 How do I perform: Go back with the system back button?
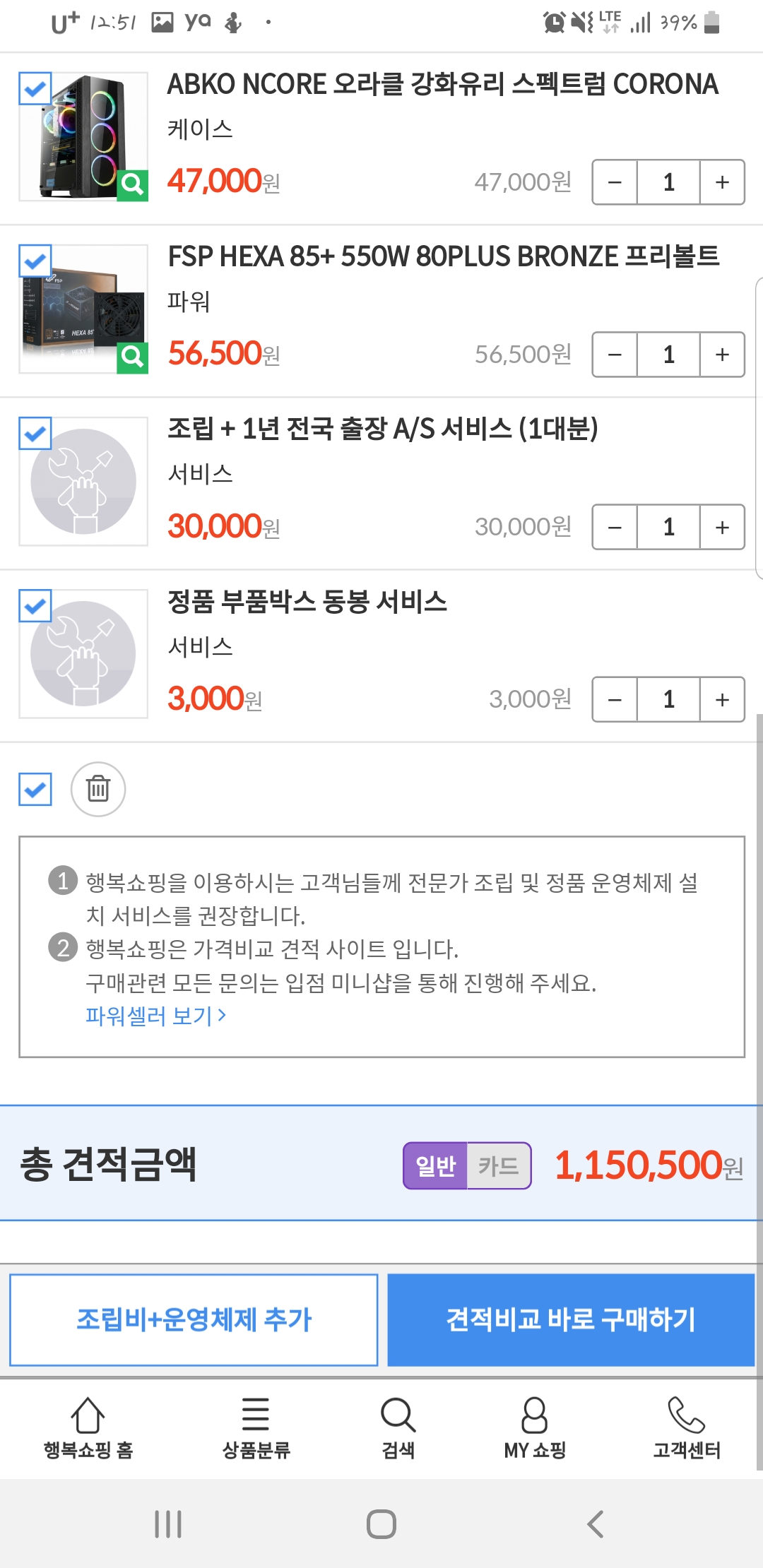click(595, 1524)
